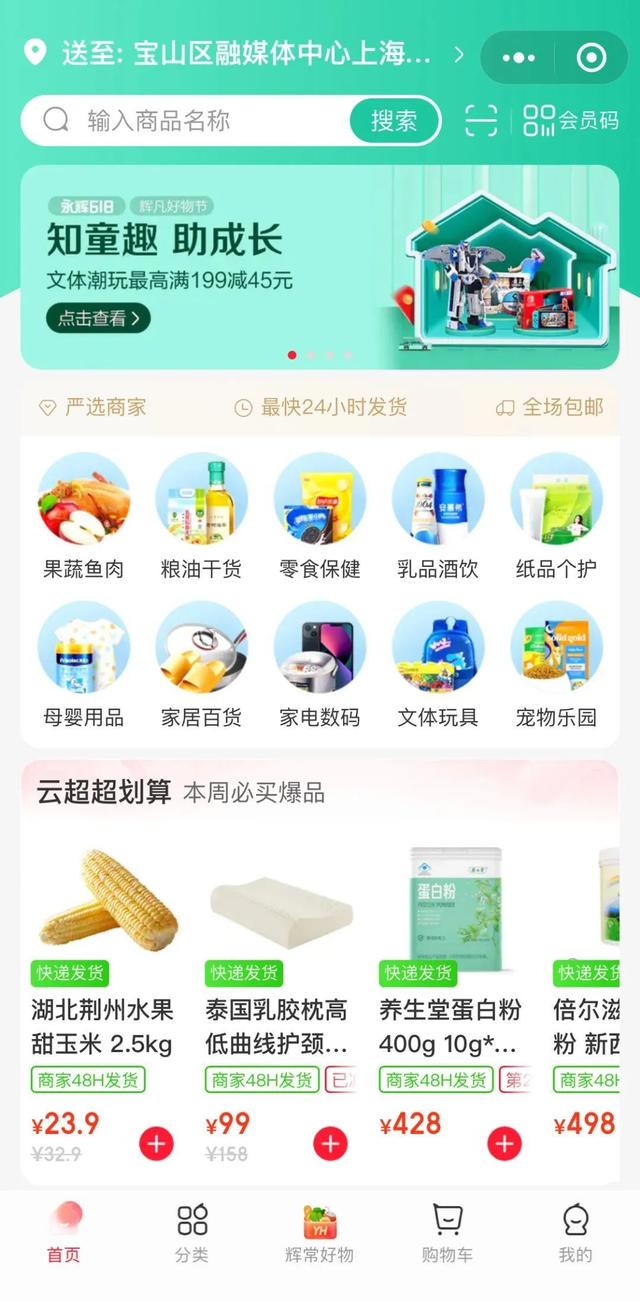The width and height of the screenshot is (640, 1301).
Task: Open the 粮油干货 category
Action: (201, 517)
